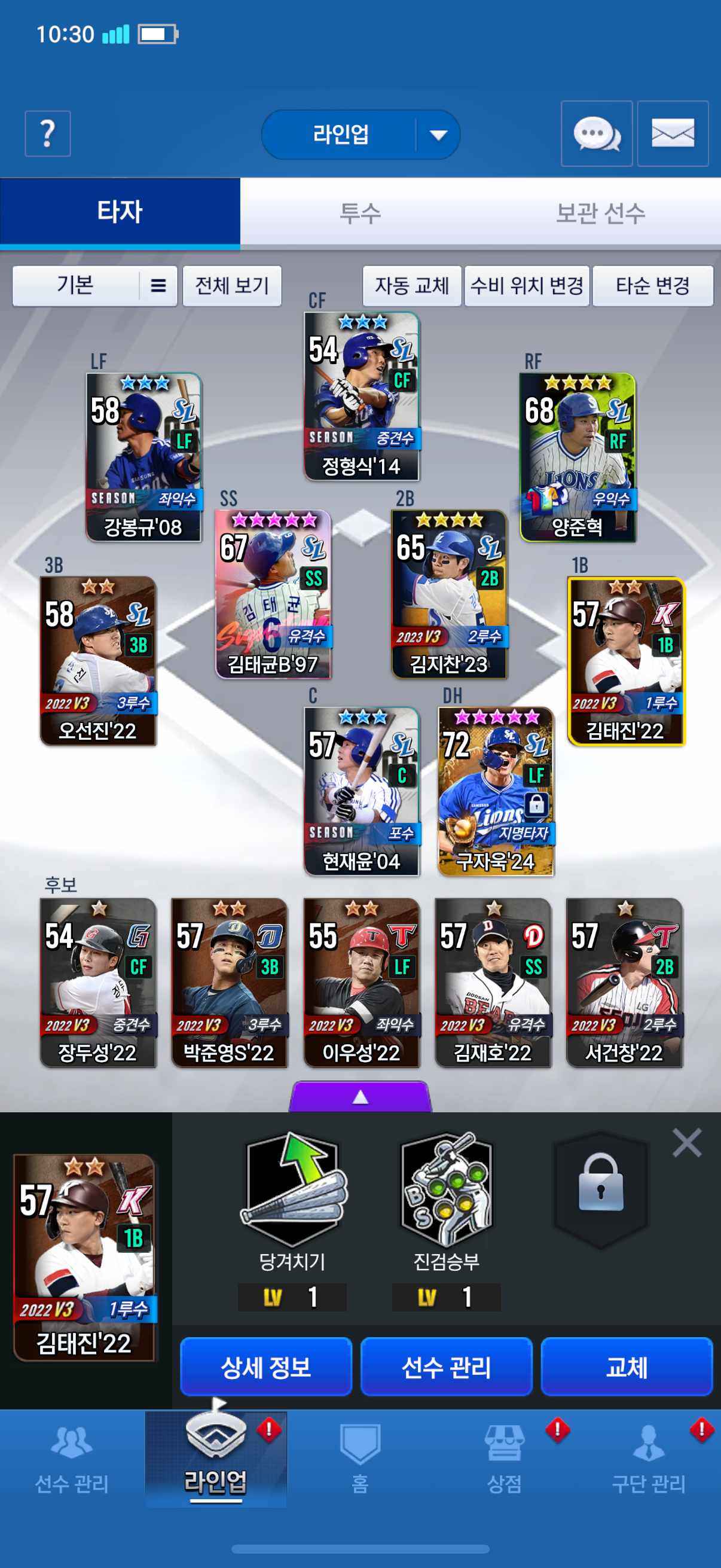Viewport: 721px width, 1568px height.
Task: Tap the 자동 교체 button
Action: click(411, 285)
